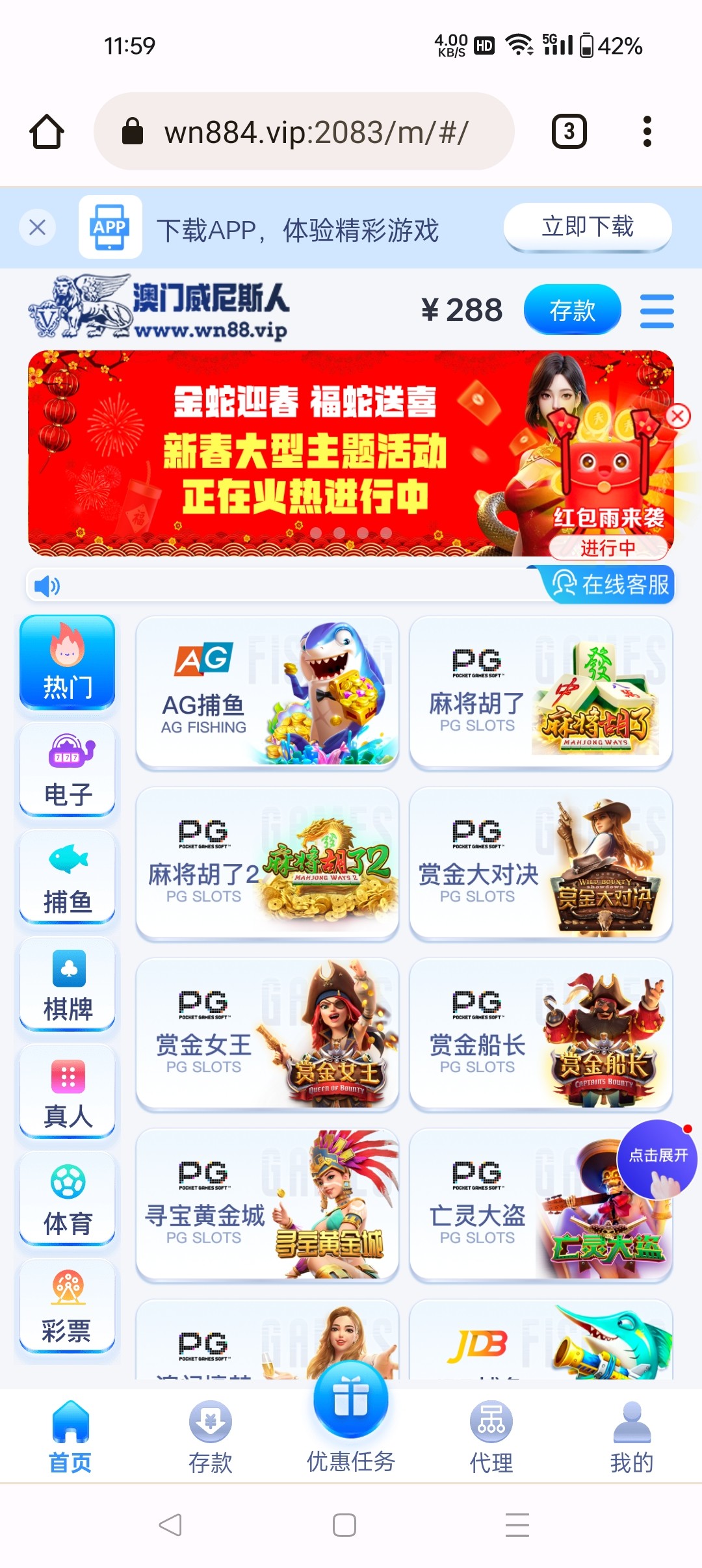702x1568 pixels.
Task: Open the 麻将胡了2 game card
Action: coord(266,863)
